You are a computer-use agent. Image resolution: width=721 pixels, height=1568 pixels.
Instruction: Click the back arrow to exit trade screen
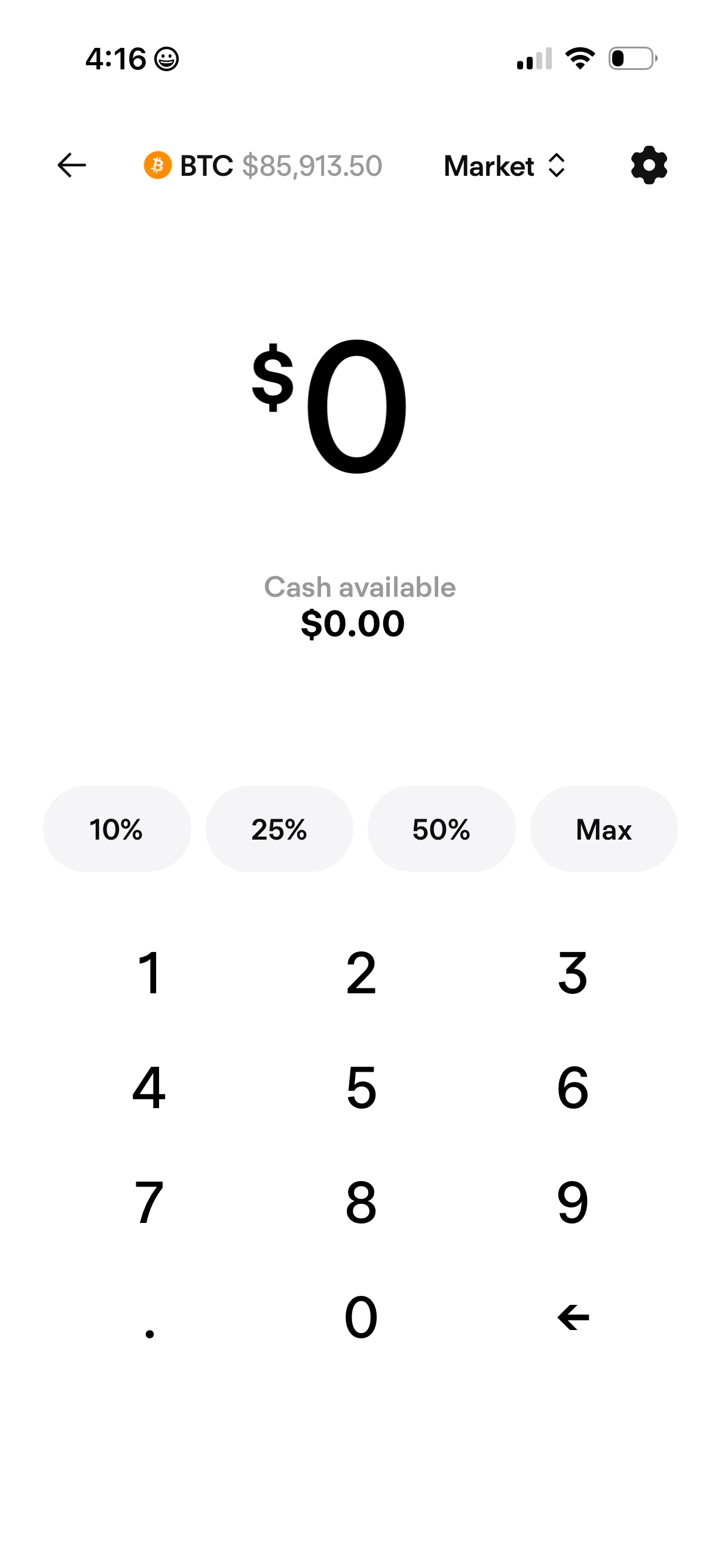[x=71, y=164]
